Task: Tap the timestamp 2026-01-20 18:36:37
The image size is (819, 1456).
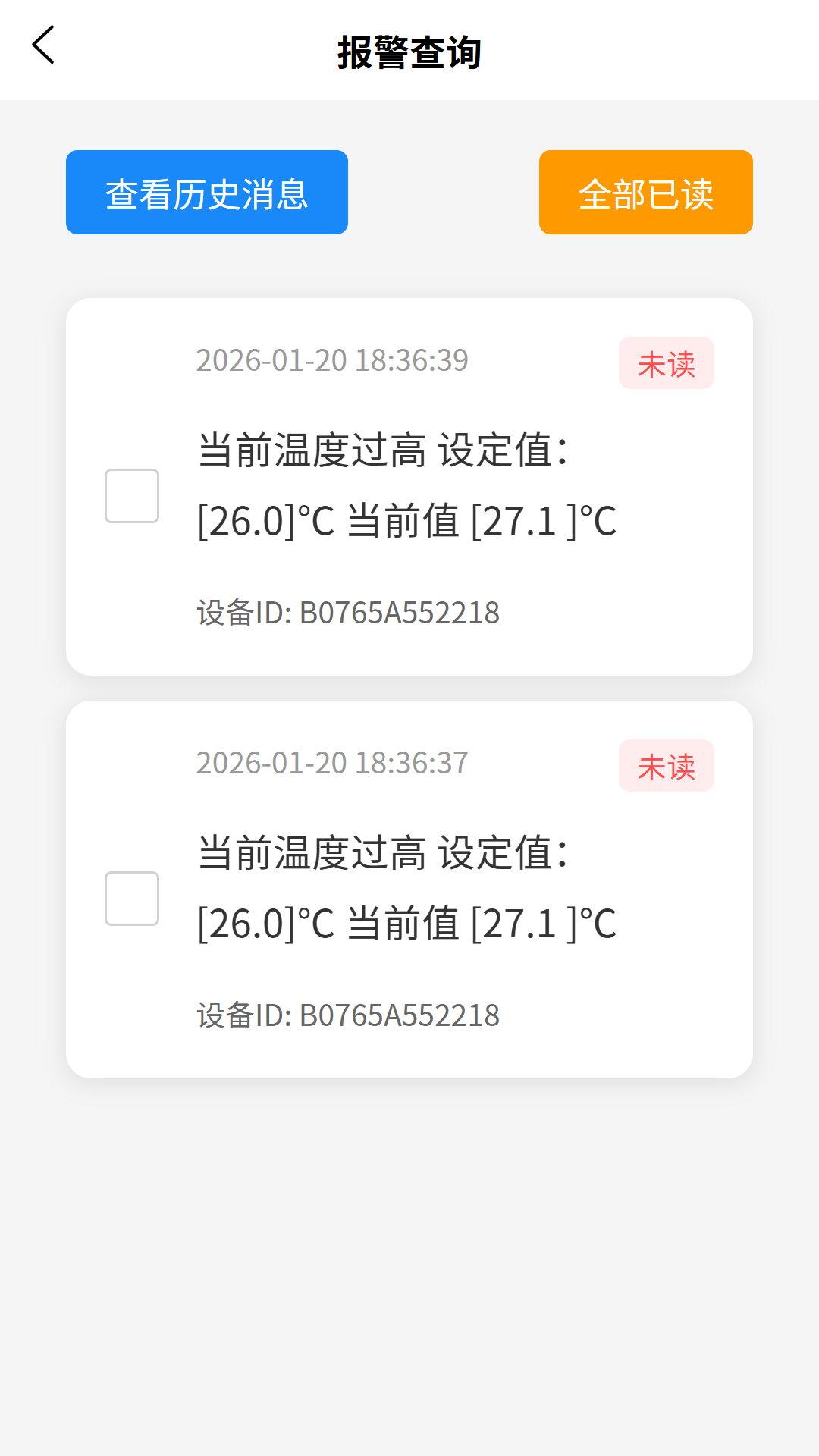Action: [332, 764]
